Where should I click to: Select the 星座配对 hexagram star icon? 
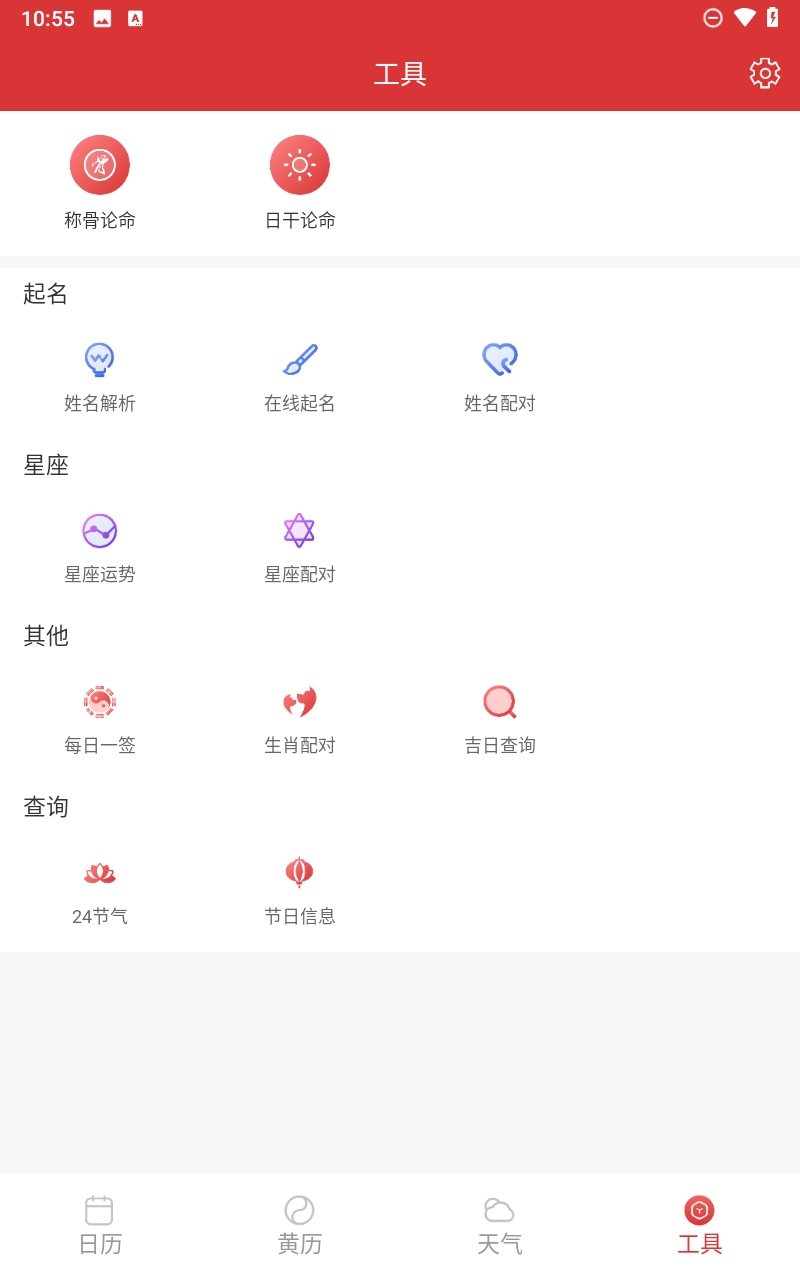tap(300, 531)
